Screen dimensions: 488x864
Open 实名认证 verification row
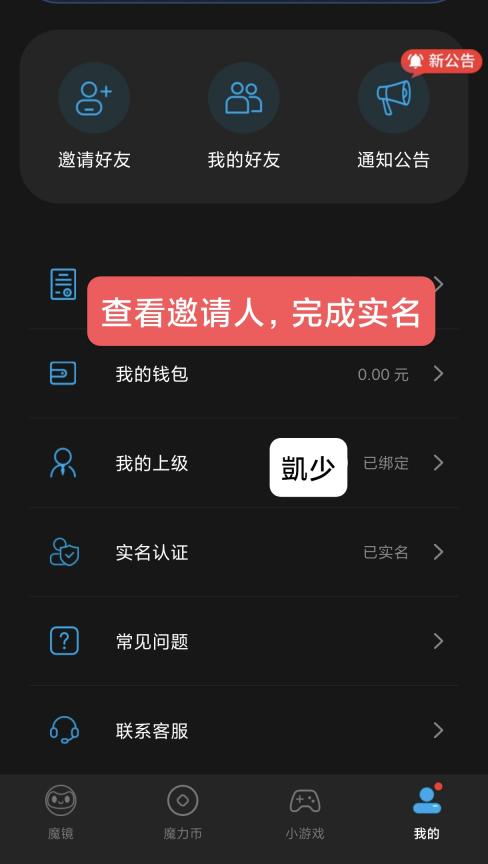click(x=244, y=552)
